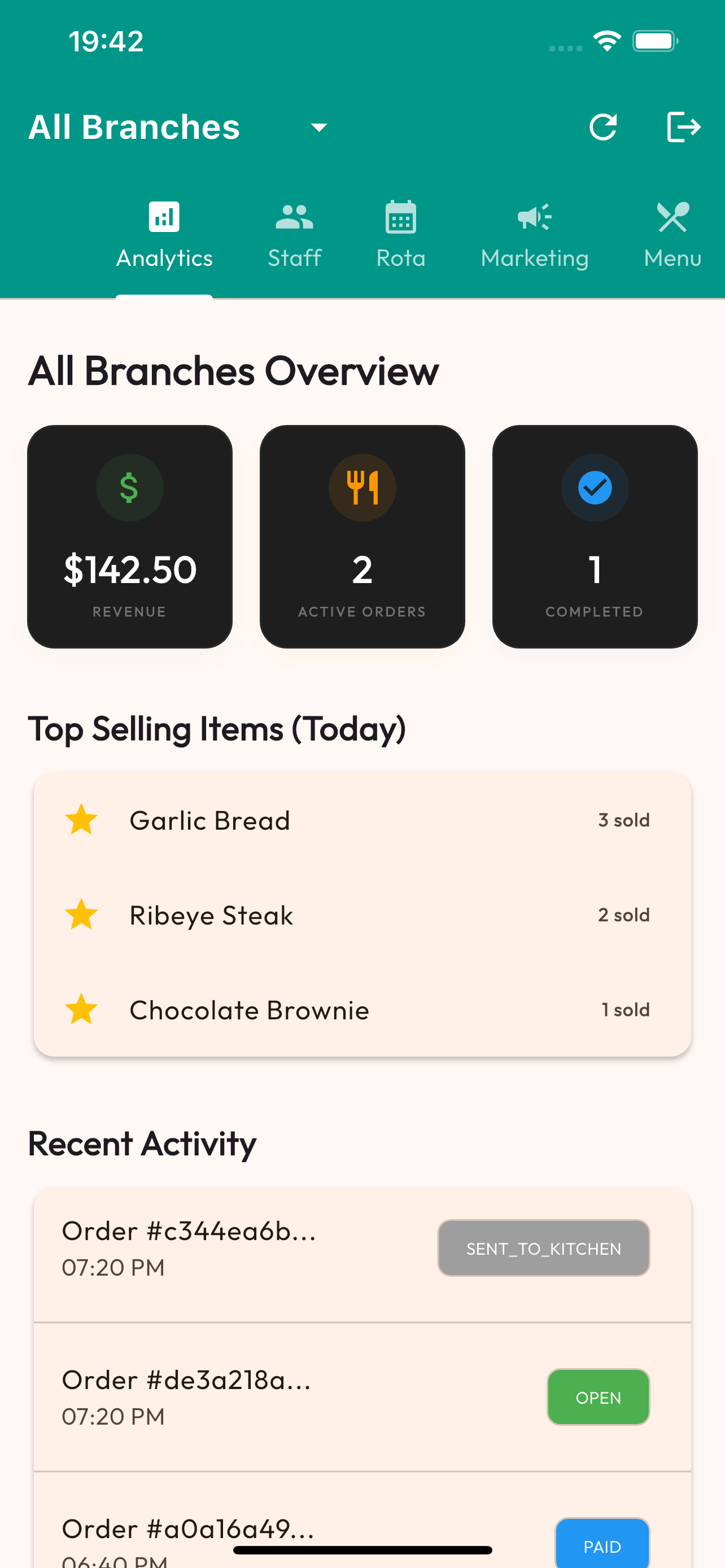Click the blue completed checkmark icon
725x1568 pixels.
[x=595, y=487]
